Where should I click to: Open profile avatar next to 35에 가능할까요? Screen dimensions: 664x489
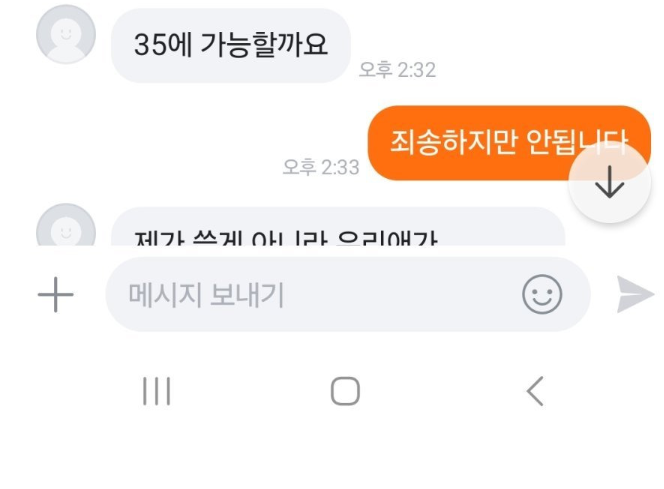click(65, 34)
